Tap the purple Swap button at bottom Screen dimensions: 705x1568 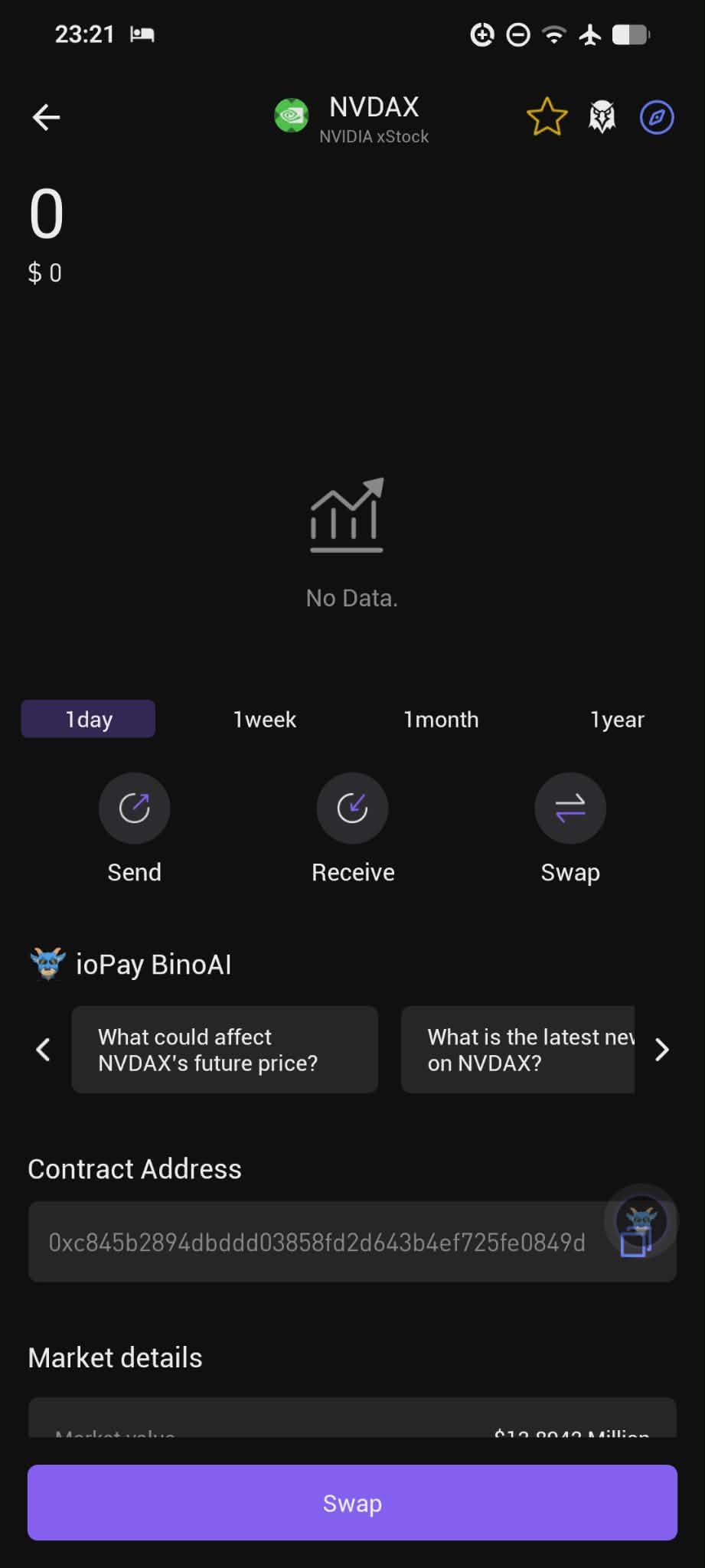pyautogui.click(x=352, y=1503)
